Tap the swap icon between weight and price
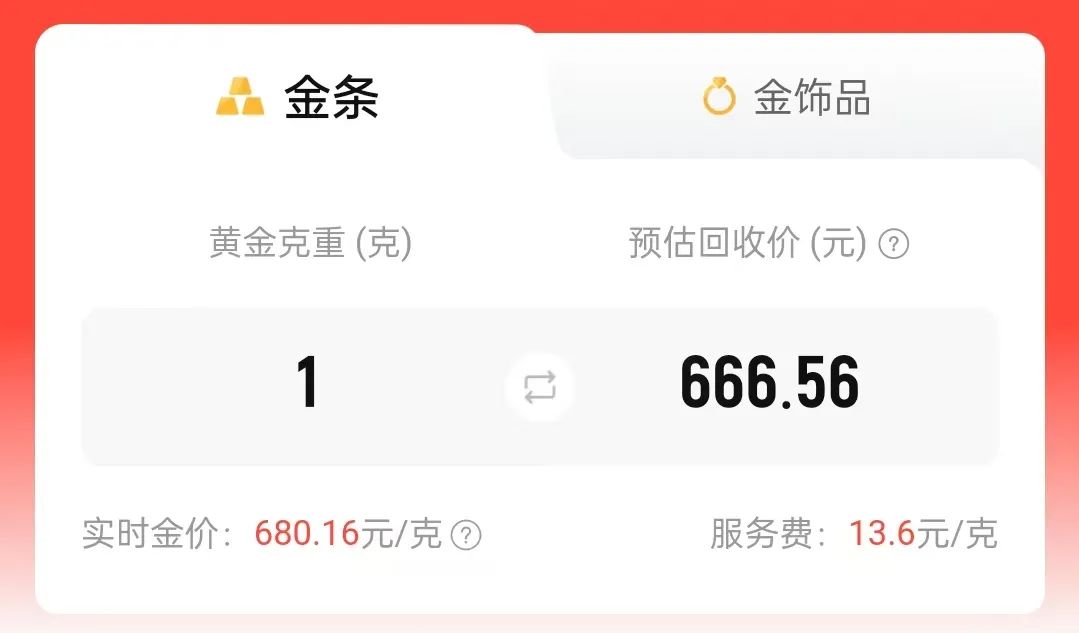1079x633 pixels. coord(540,387)
